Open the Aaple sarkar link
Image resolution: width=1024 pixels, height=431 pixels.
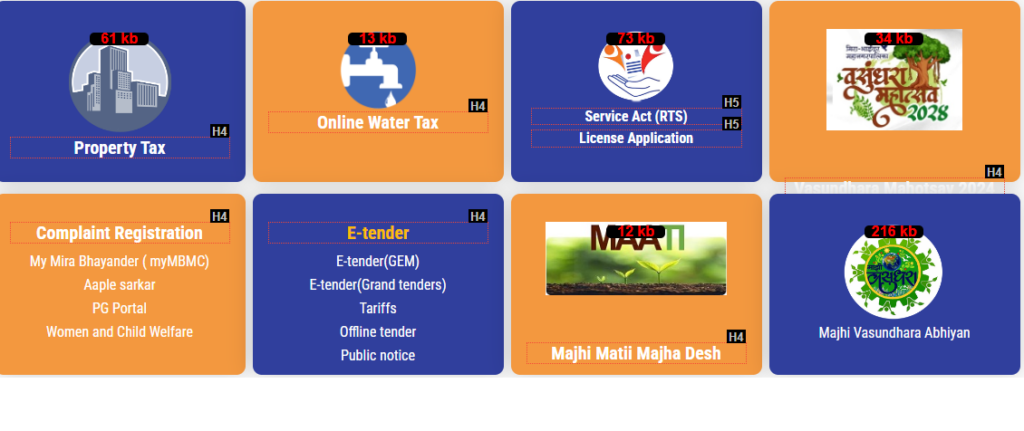point(119,285)
